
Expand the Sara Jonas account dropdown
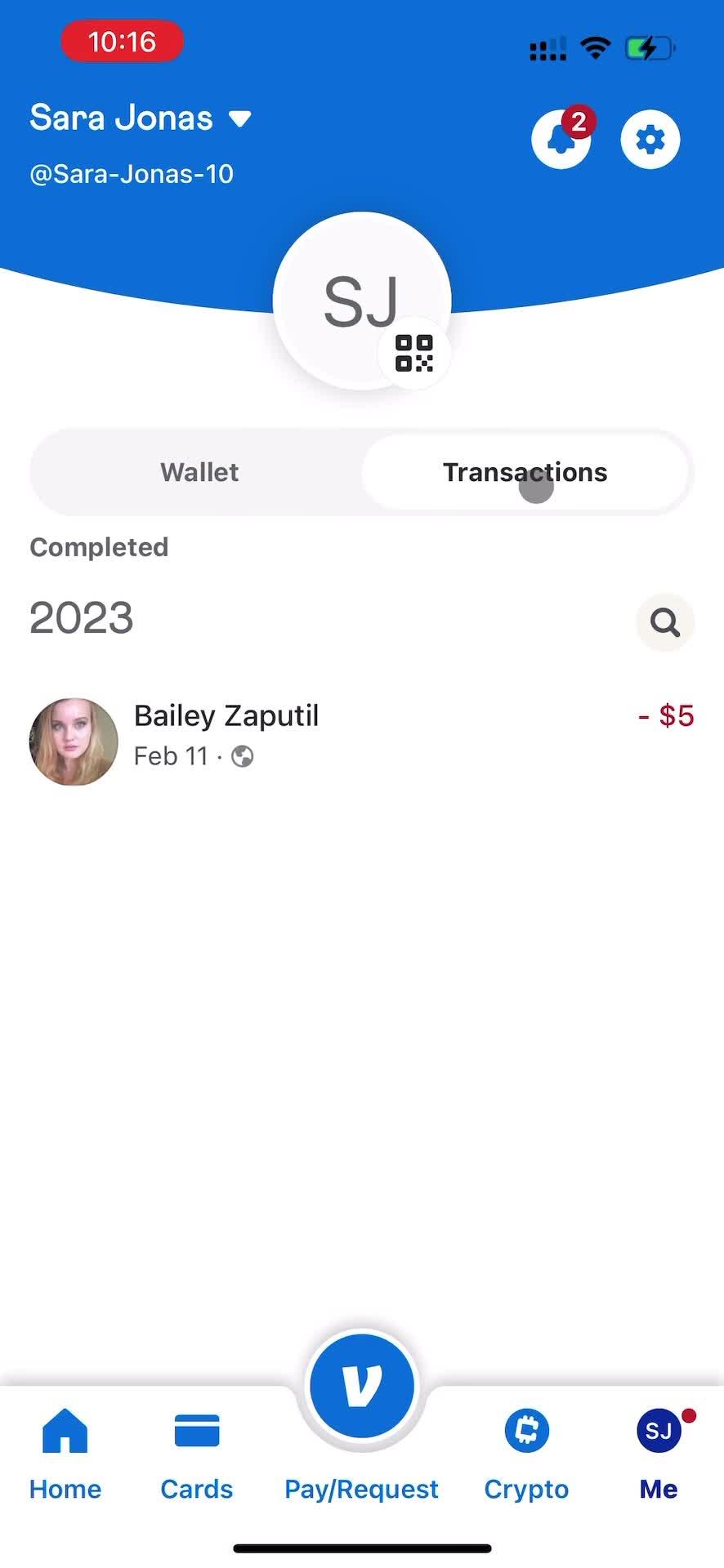pos(239,119)
